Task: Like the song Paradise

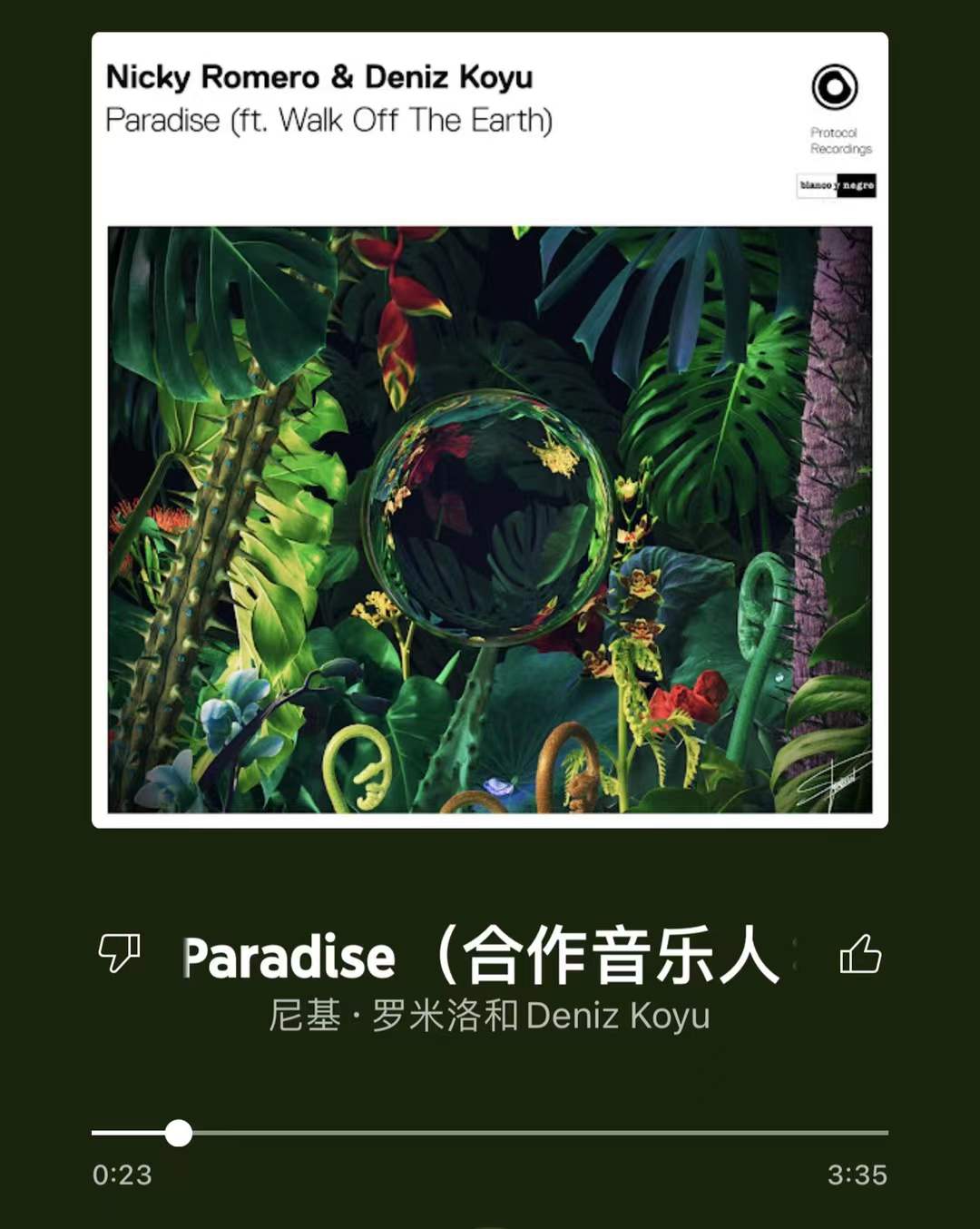Action: (859, 954)
